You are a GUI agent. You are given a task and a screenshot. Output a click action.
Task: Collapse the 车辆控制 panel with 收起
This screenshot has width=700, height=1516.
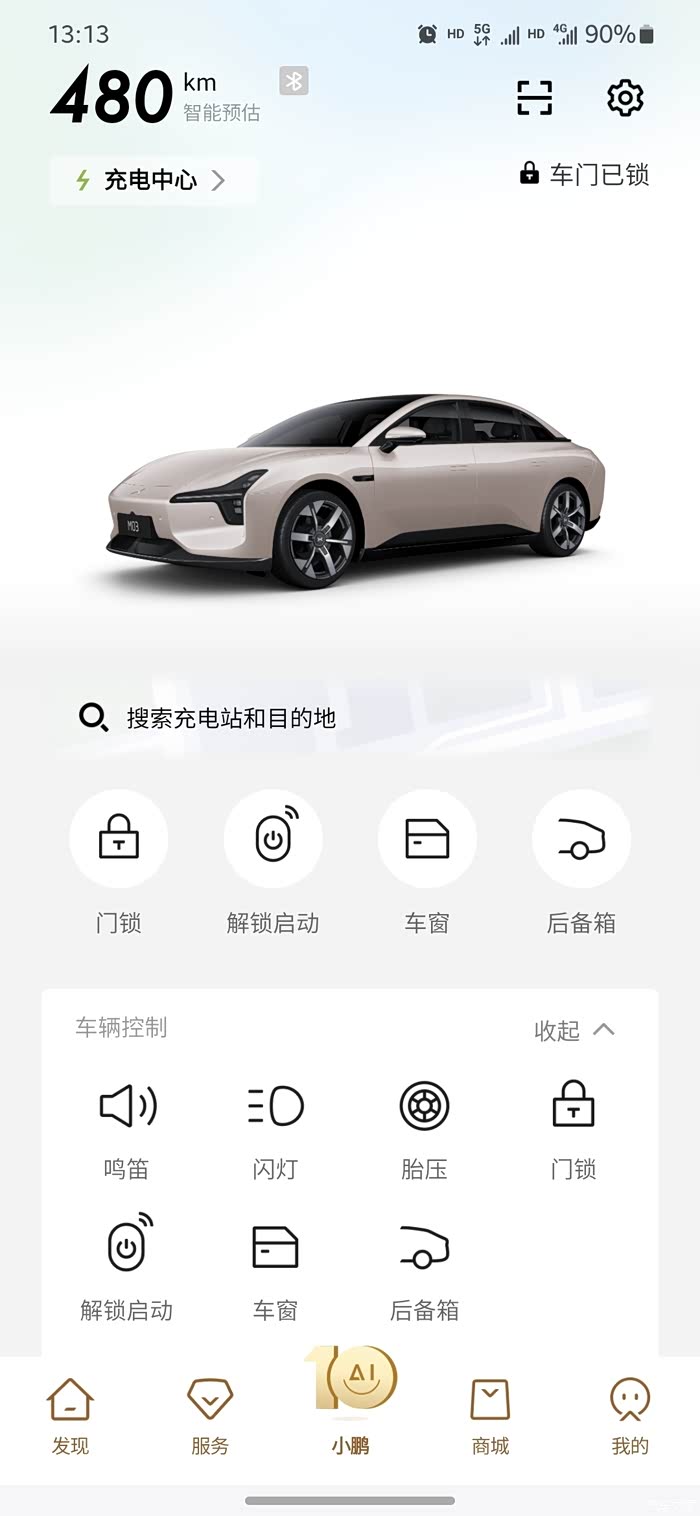click(574, 1031)
